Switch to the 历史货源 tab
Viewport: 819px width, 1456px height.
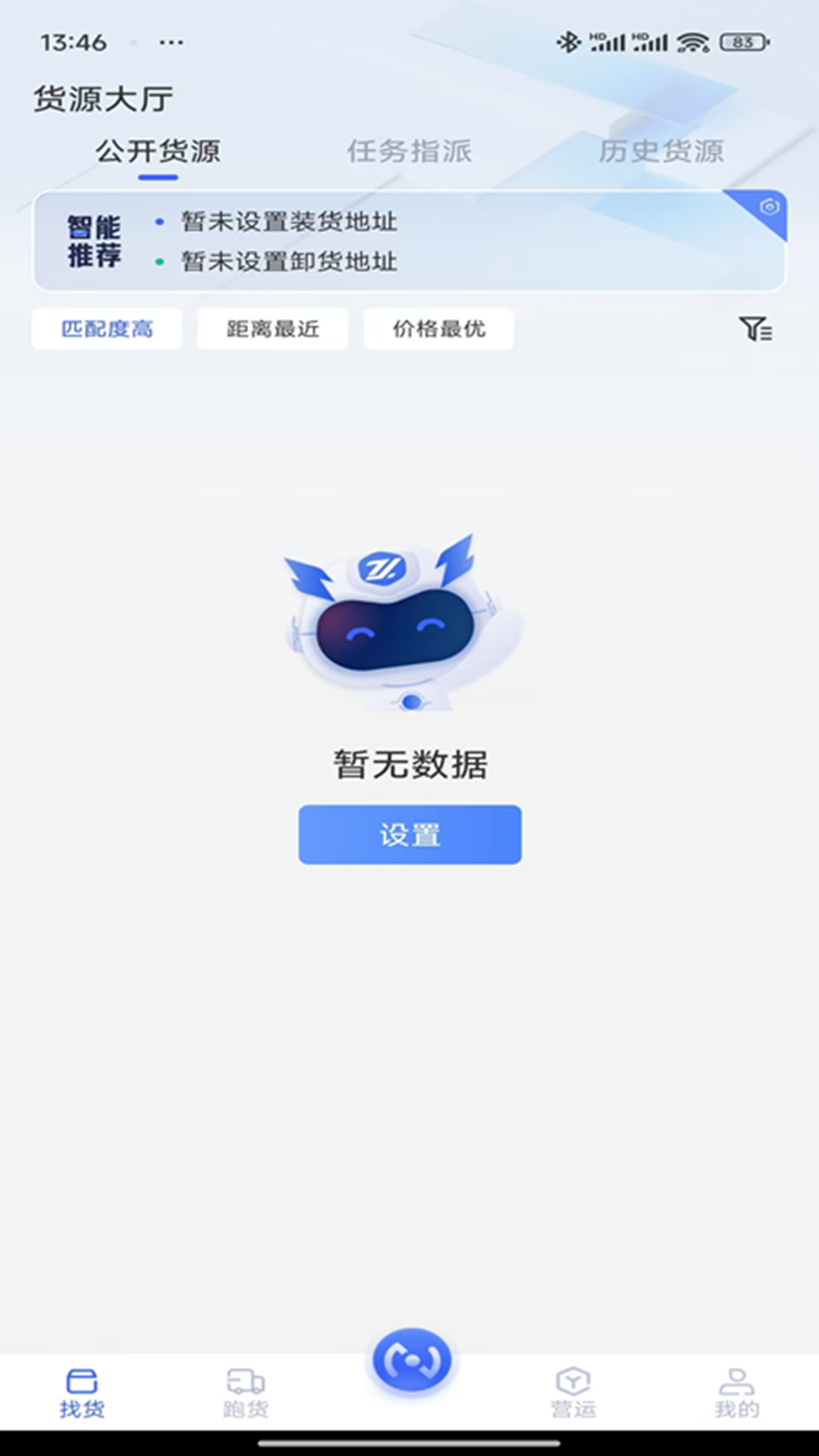click(661, 152)
